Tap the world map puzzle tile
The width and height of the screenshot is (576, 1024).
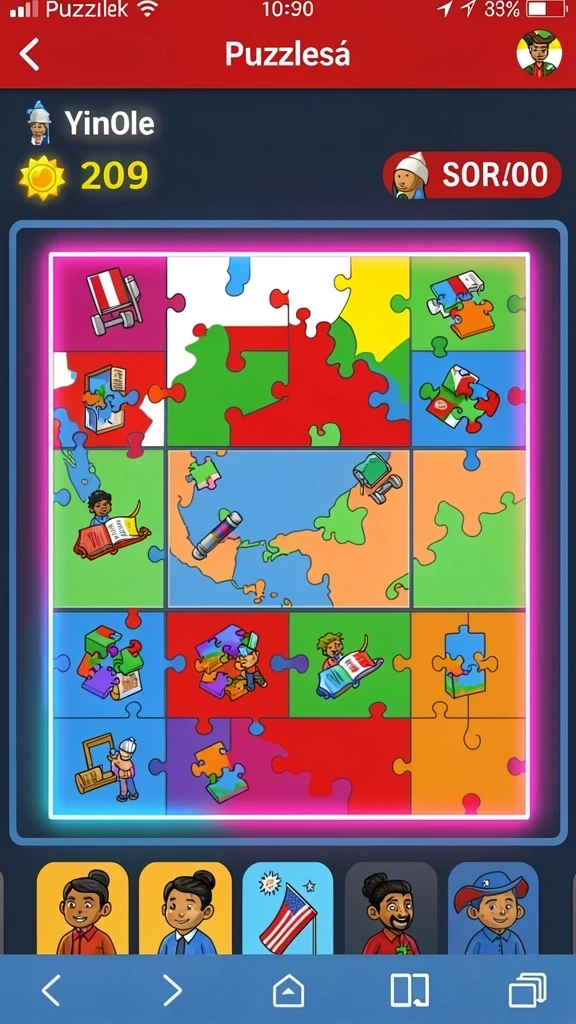click(x=289, y=529)
